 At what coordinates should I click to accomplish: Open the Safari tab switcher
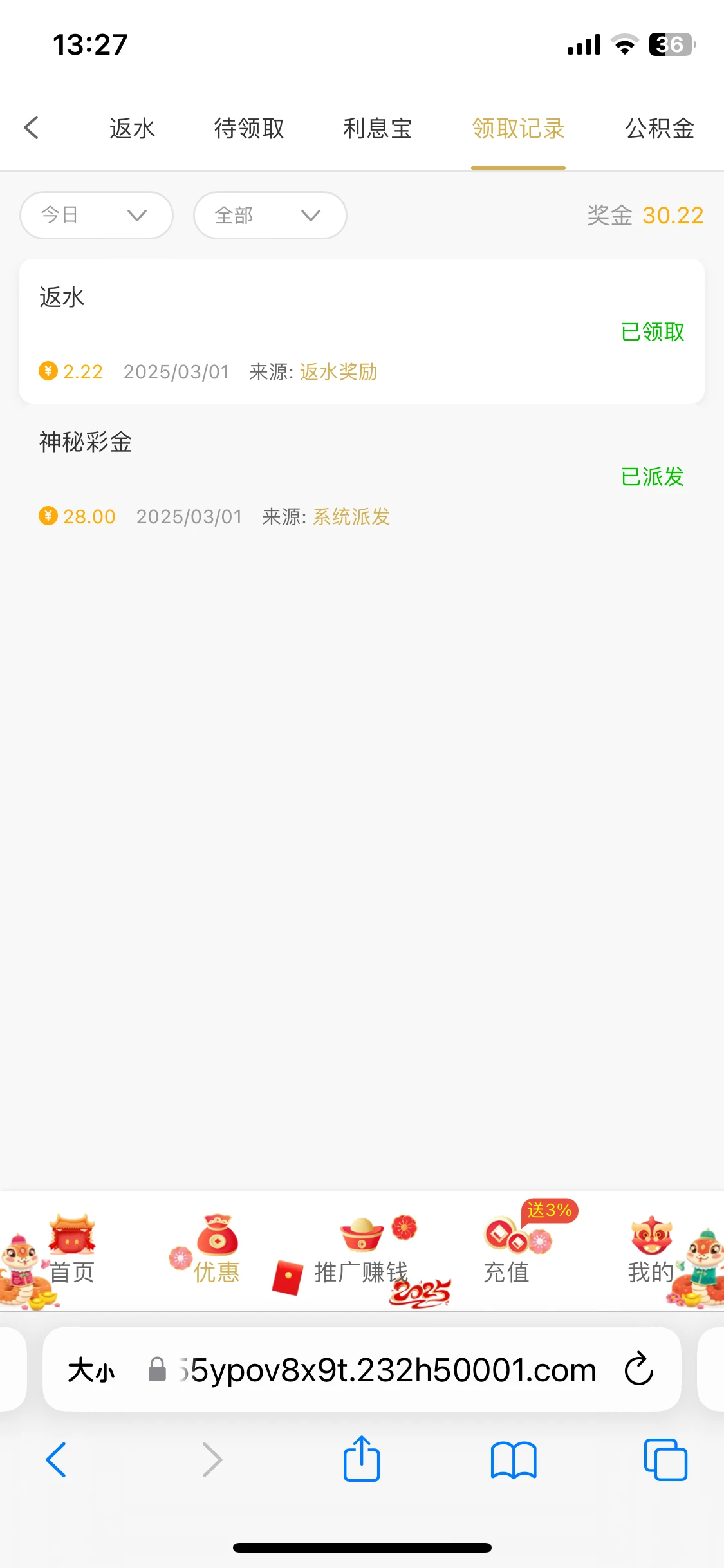665,1460
